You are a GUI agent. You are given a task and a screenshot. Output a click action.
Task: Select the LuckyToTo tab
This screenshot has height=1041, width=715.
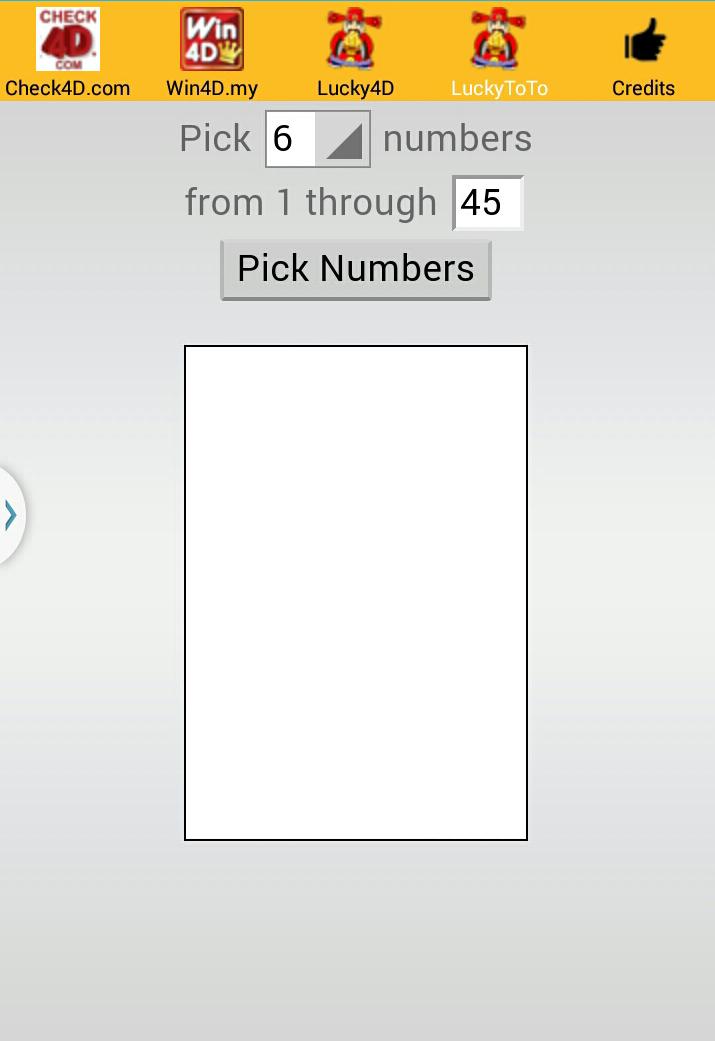(x=499, y=52)
